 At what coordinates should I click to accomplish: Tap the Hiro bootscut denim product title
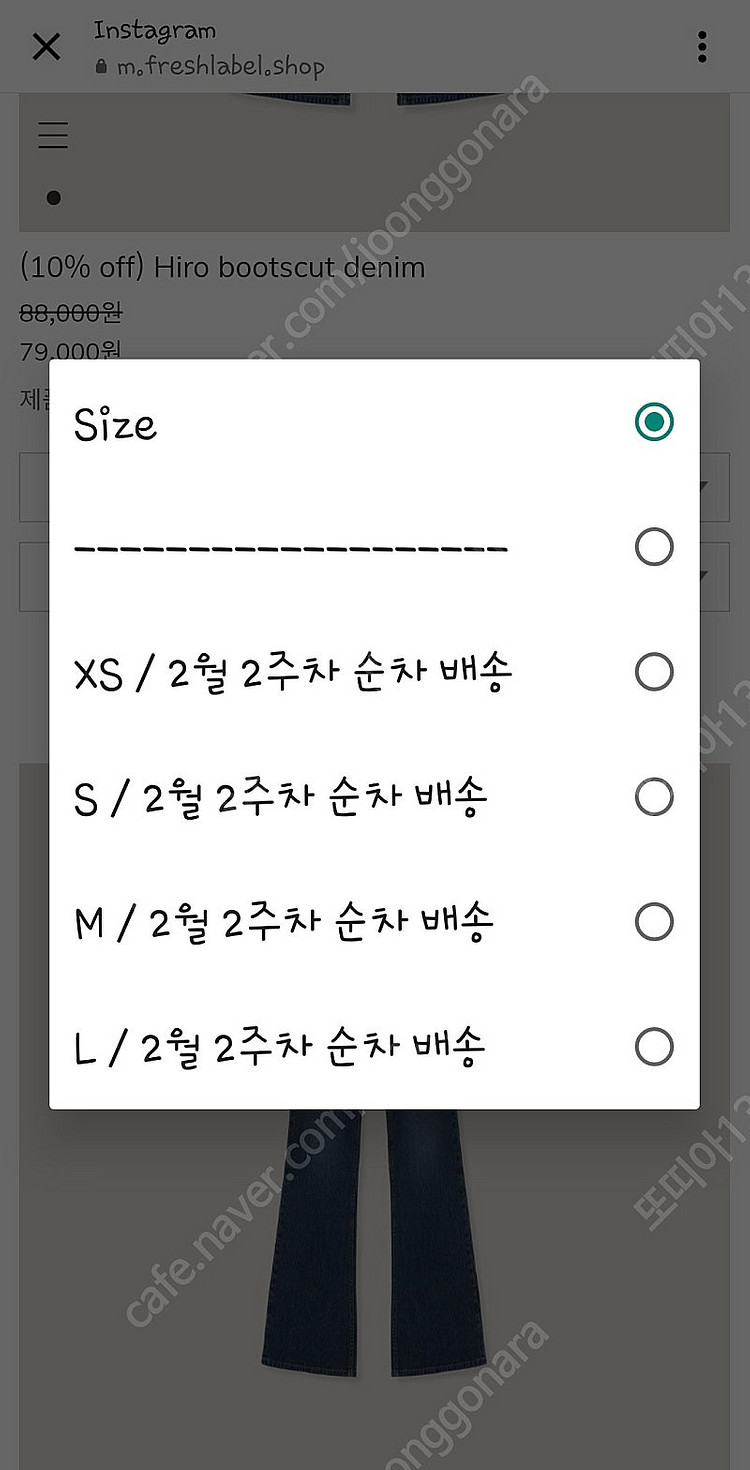pos(222,267)
